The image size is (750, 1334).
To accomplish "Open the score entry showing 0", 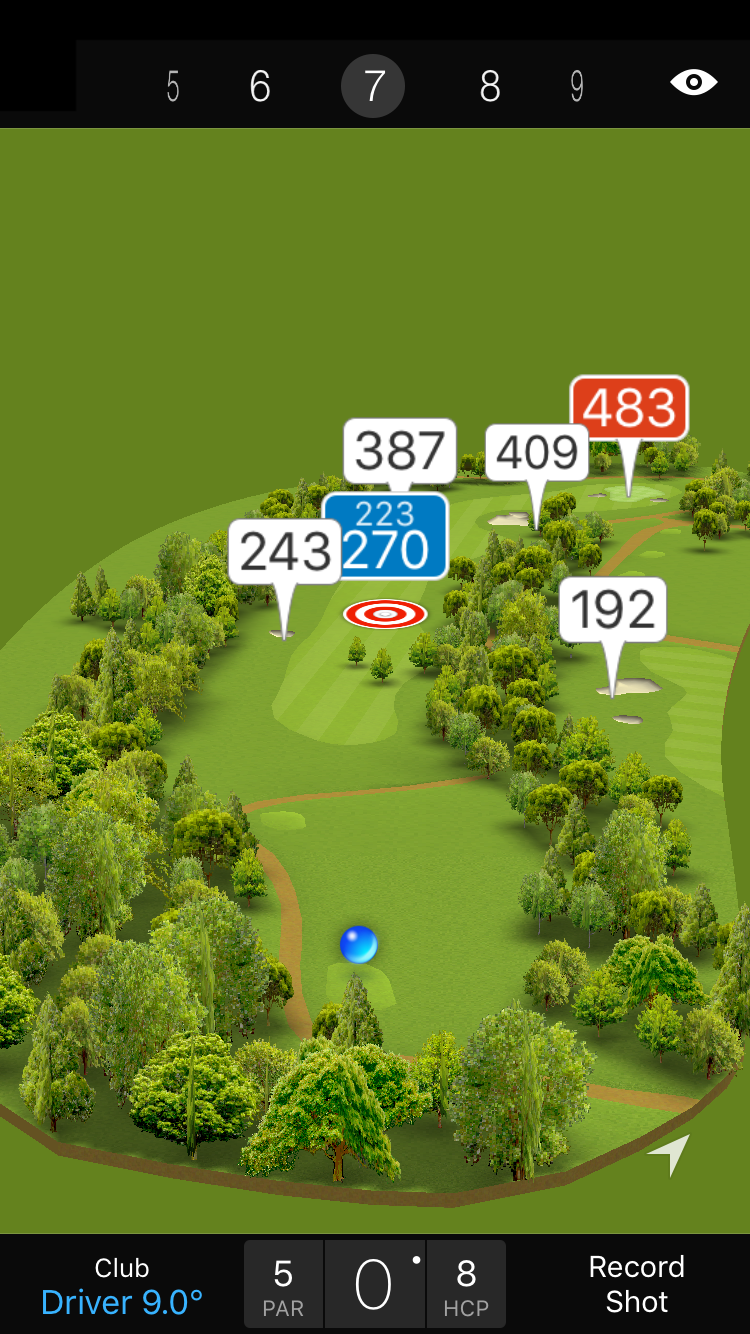I will [x=374, y=1285].
